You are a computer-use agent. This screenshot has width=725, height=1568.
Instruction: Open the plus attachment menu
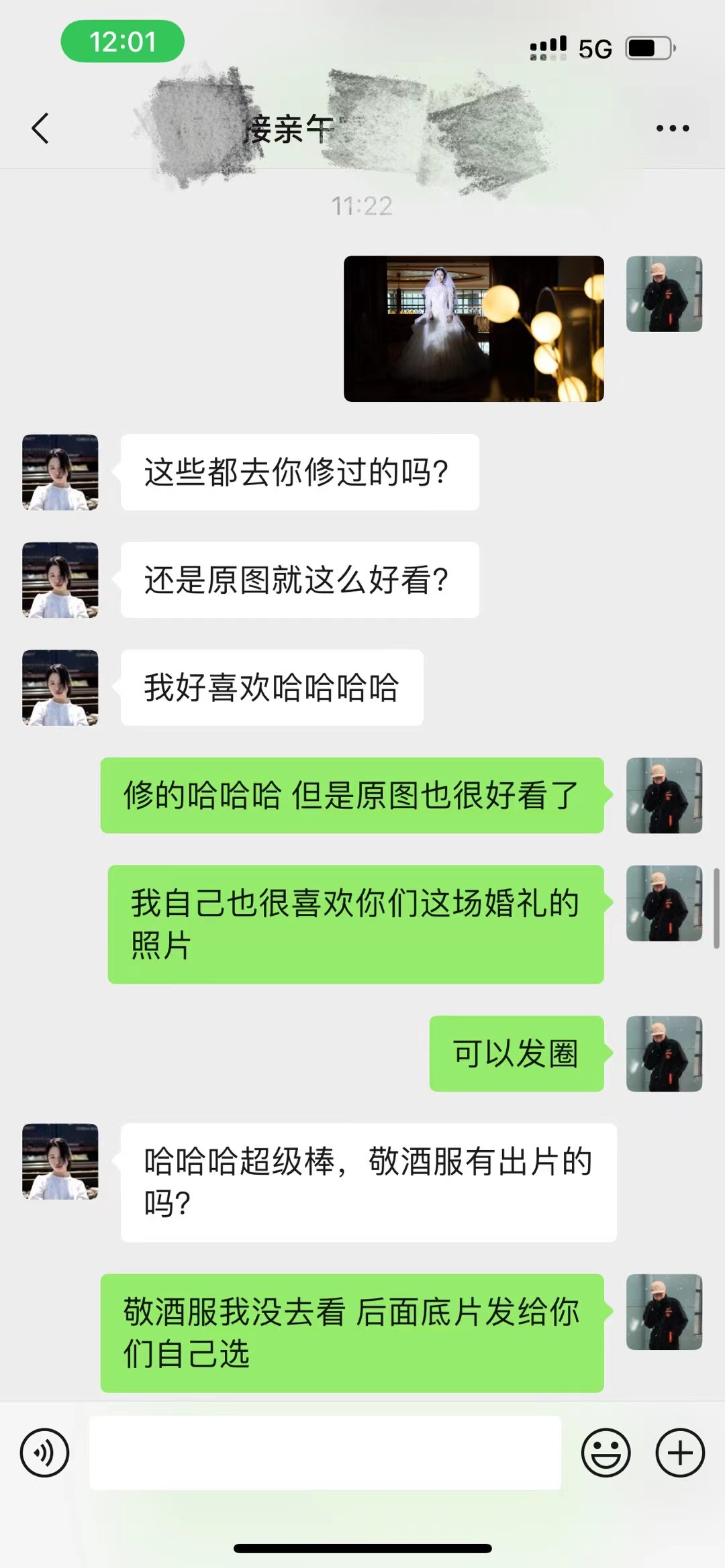(x=680, y=1453)
